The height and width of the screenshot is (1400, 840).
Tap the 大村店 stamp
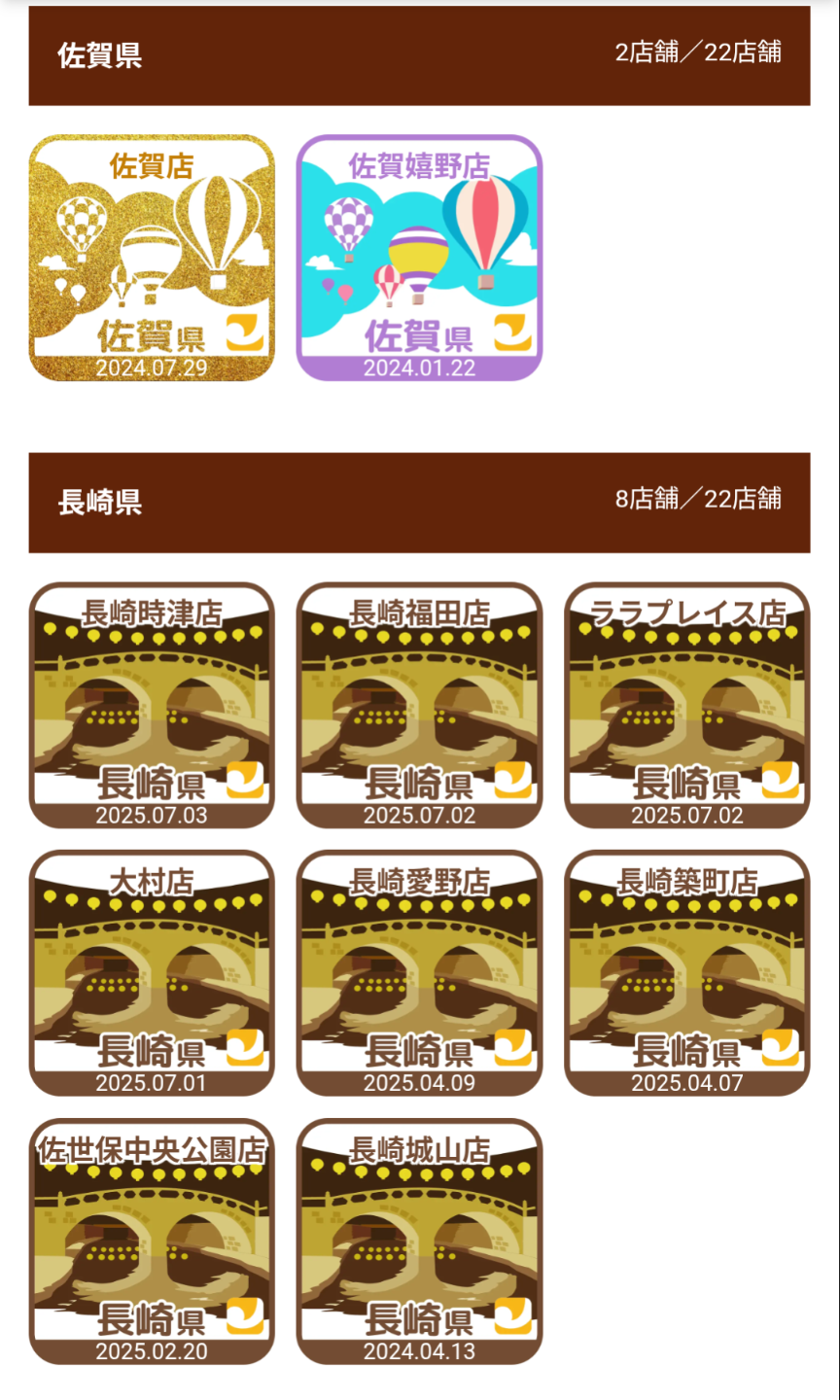click(152, 972)
